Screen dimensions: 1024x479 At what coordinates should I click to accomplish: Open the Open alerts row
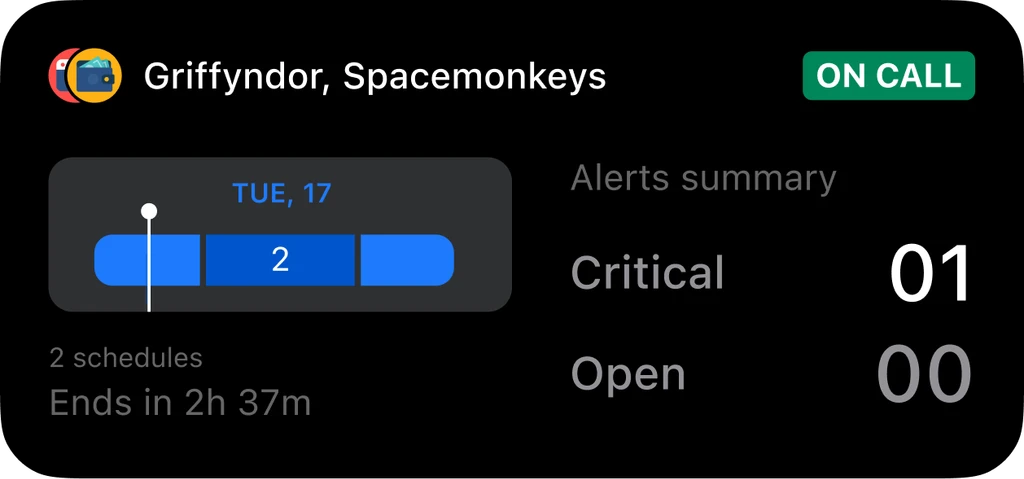point(771,374)
